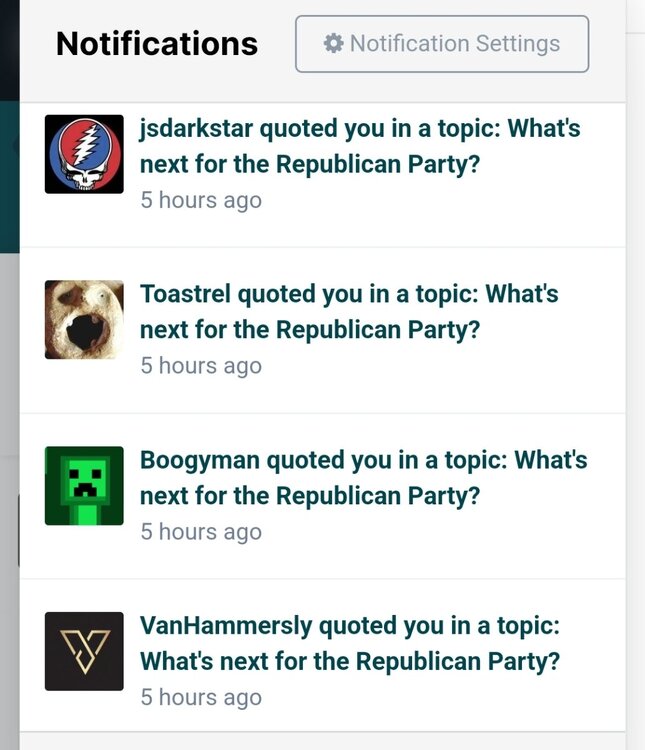Open jsdarkstar's quote notification
Viewport: 645px width, 750px height.
(360, 147)
